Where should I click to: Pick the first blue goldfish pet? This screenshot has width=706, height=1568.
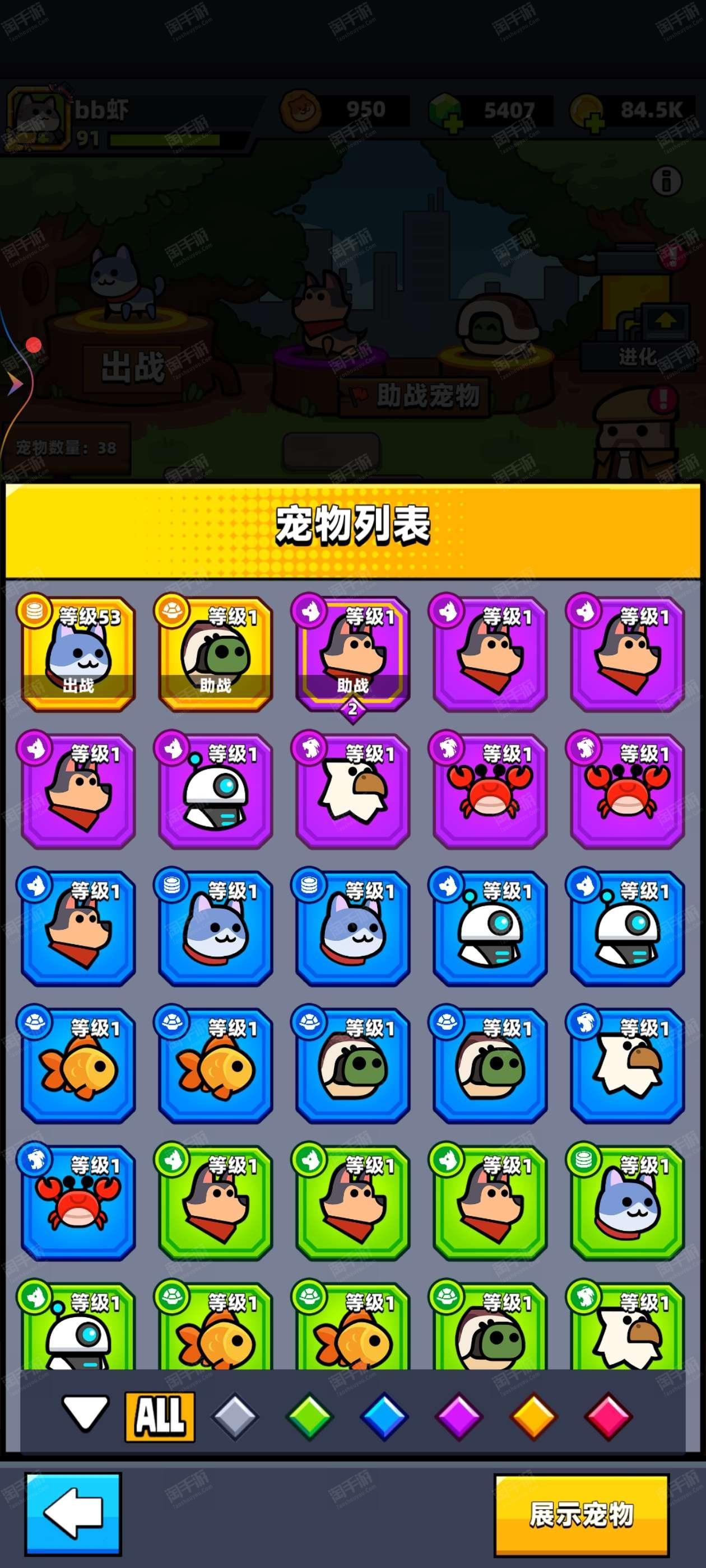78,1066
